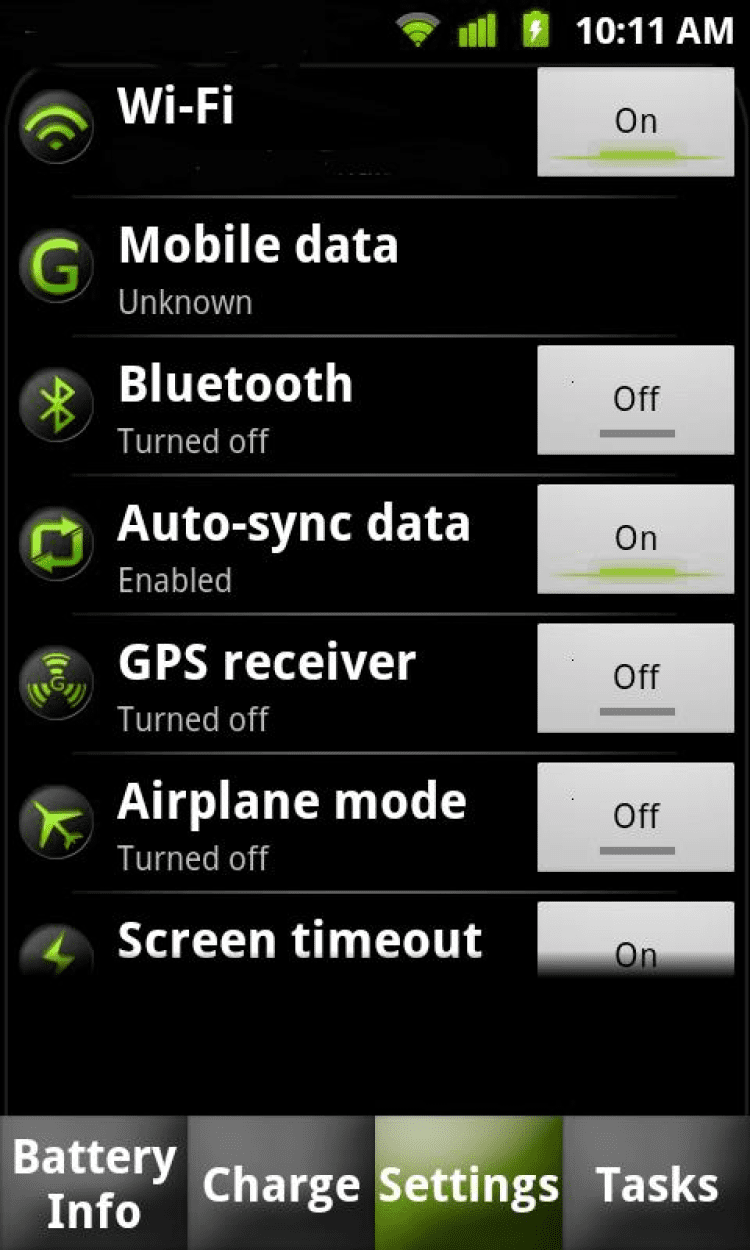Enable the GPS receiver
Viewport: 750px width, 1250px height.
[635, 678]
